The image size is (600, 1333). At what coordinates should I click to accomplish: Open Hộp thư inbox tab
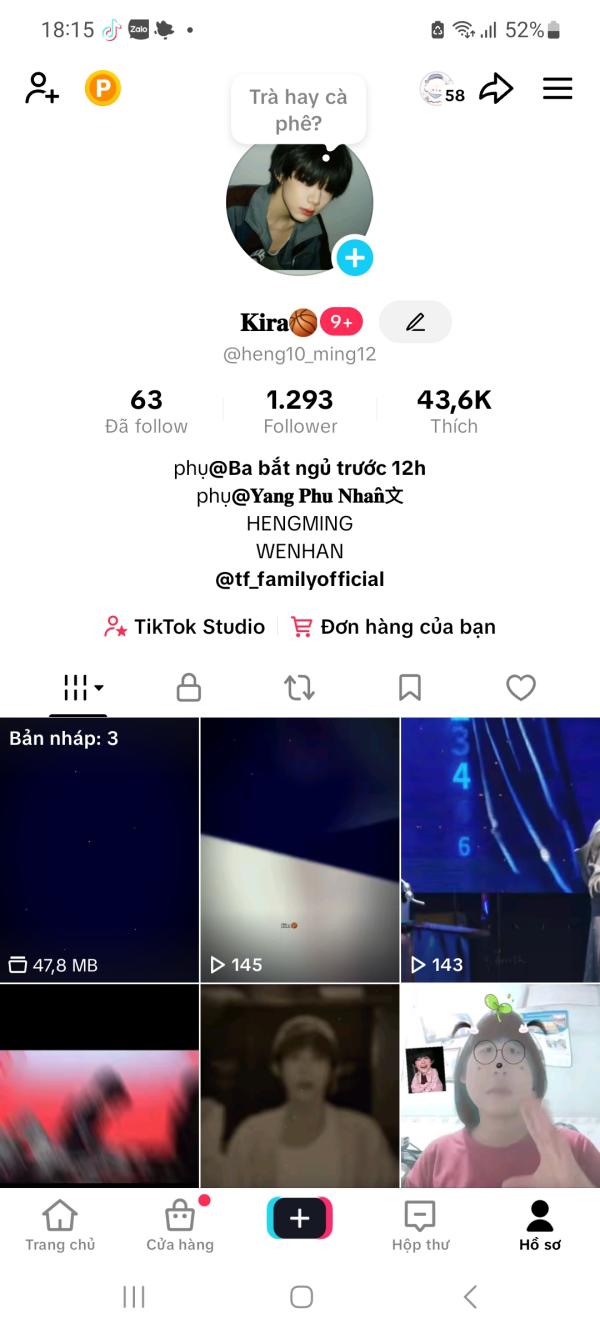tap(420, 1225)
